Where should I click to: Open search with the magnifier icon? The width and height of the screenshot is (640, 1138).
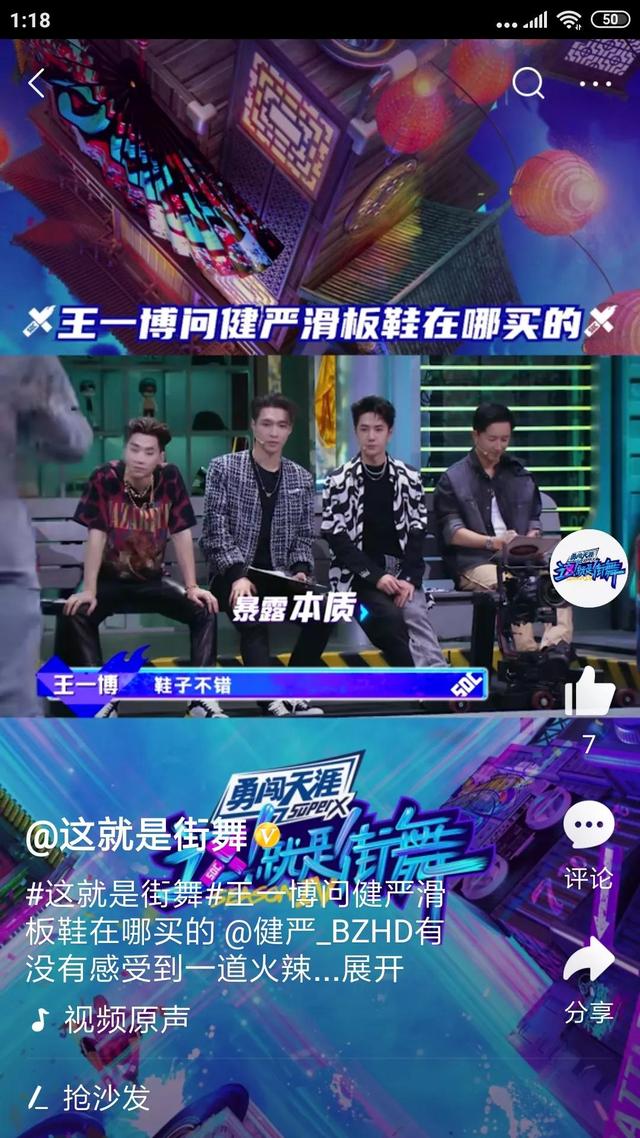pos(528,84)
